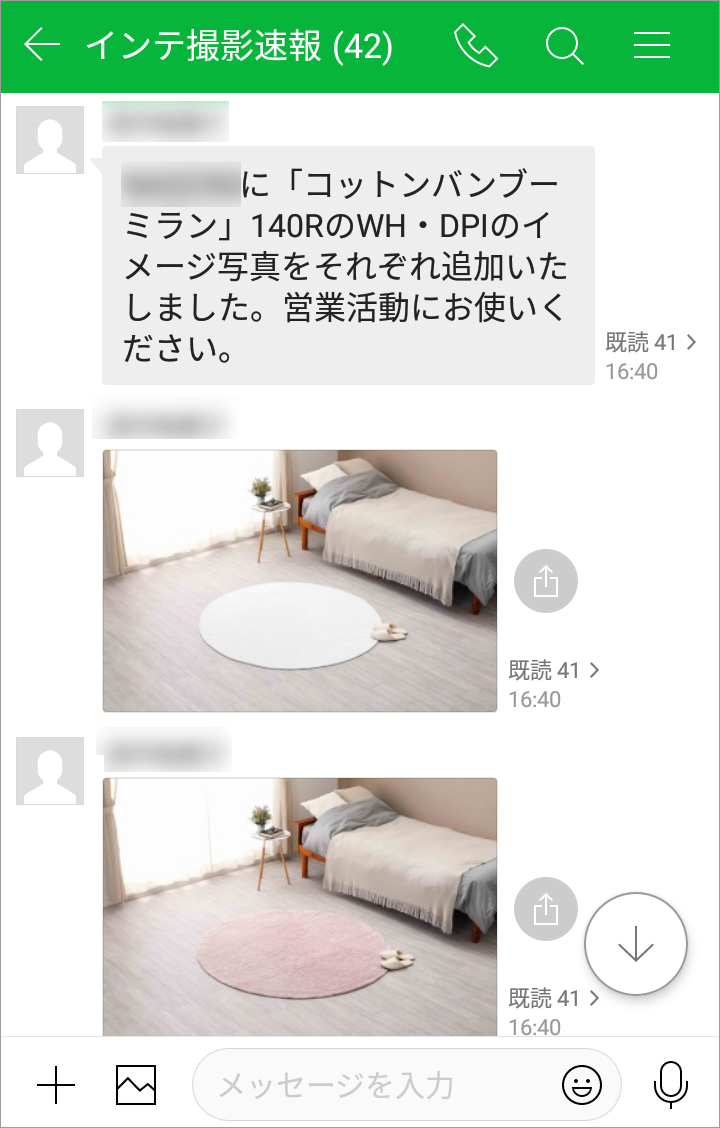Record a voice message with the microphone
The image size is (720, 1128).
point(670,1085)
